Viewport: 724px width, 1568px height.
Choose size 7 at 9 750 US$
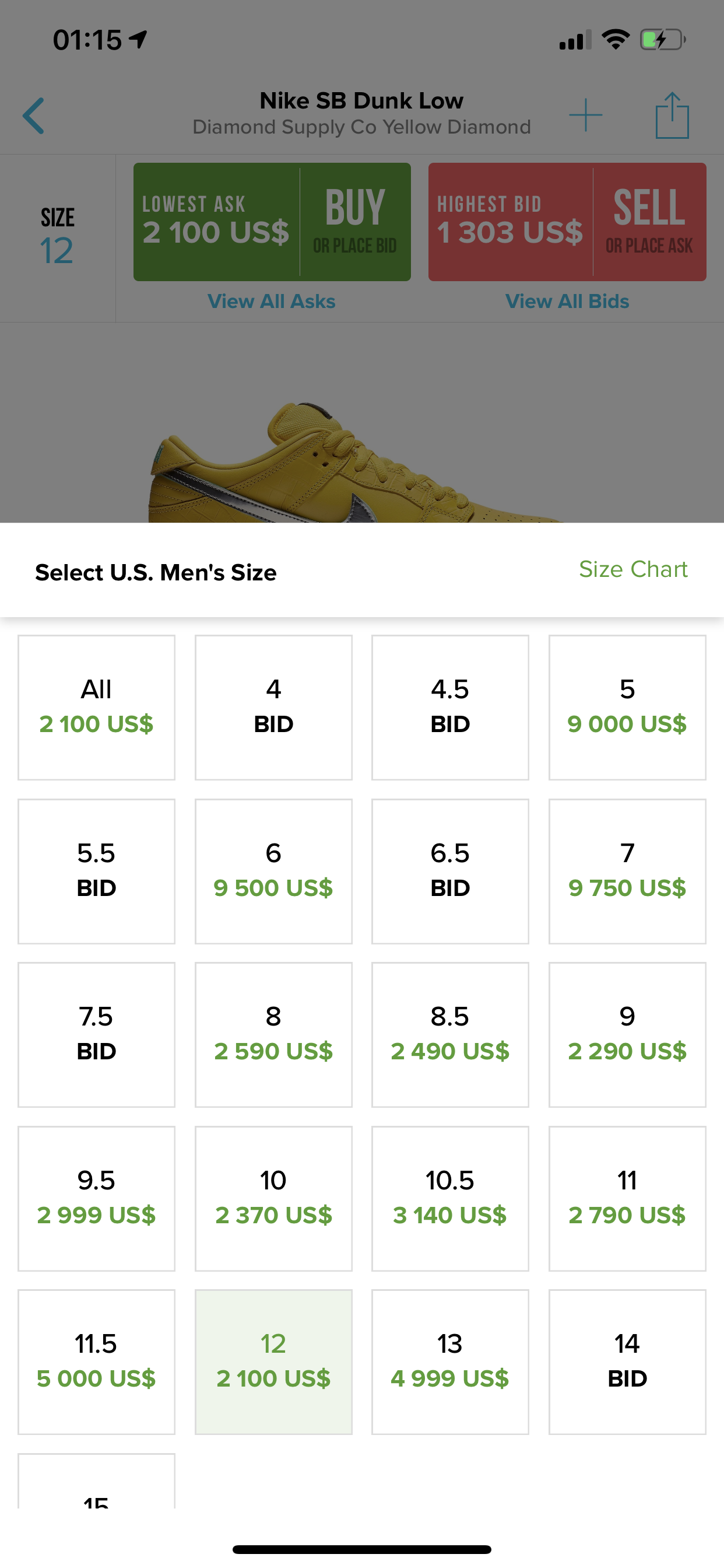[627, 871]
